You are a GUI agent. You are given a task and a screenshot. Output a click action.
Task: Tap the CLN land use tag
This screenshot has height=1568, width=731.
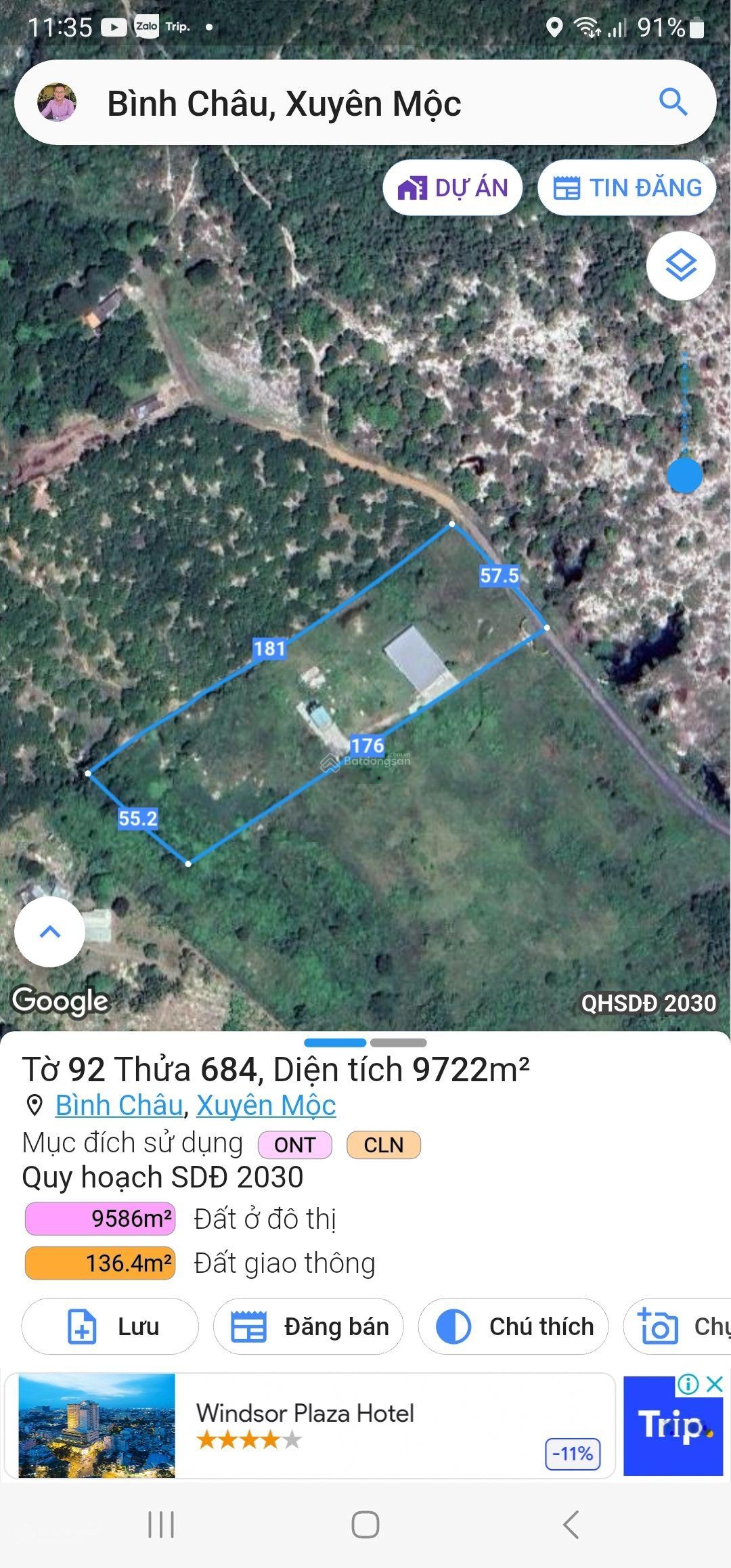point(384,1145)
